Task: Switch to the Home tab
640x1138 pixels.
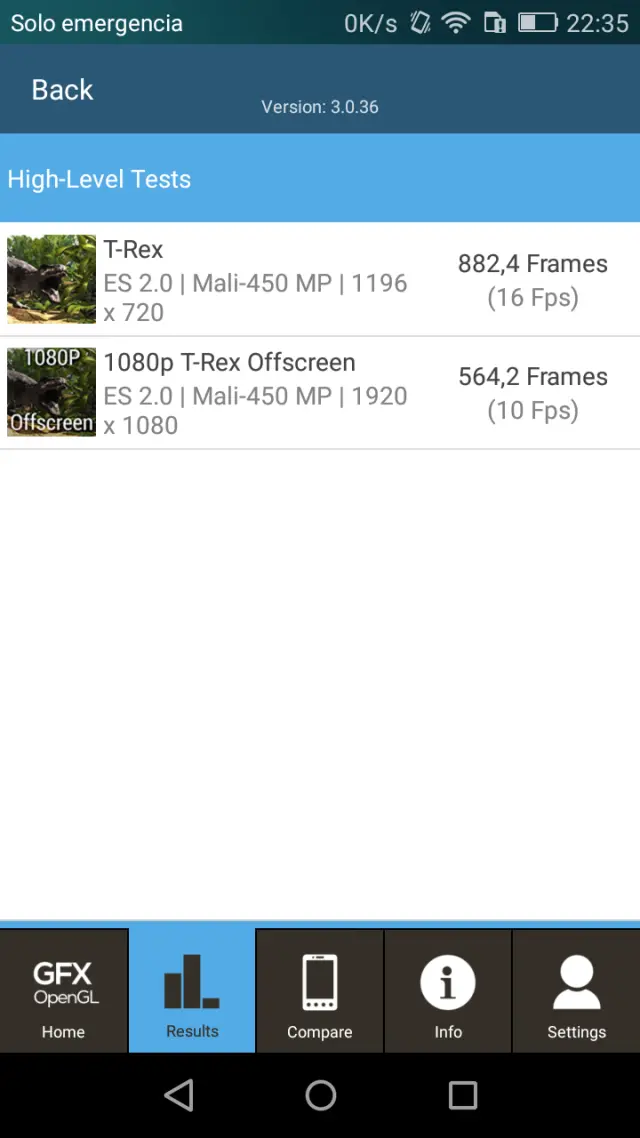Action: [64, 990]
